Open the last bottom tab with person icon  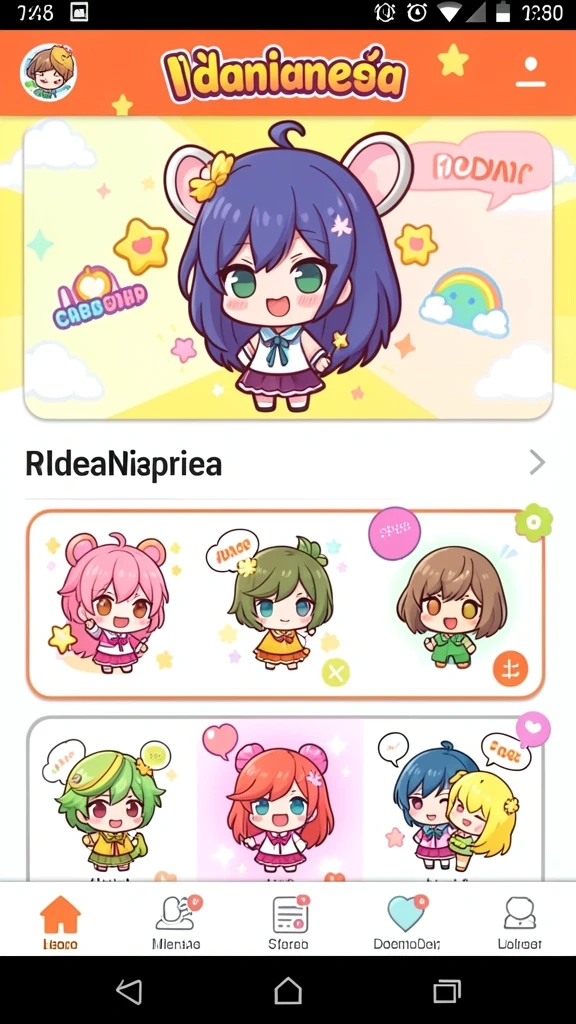520,922
